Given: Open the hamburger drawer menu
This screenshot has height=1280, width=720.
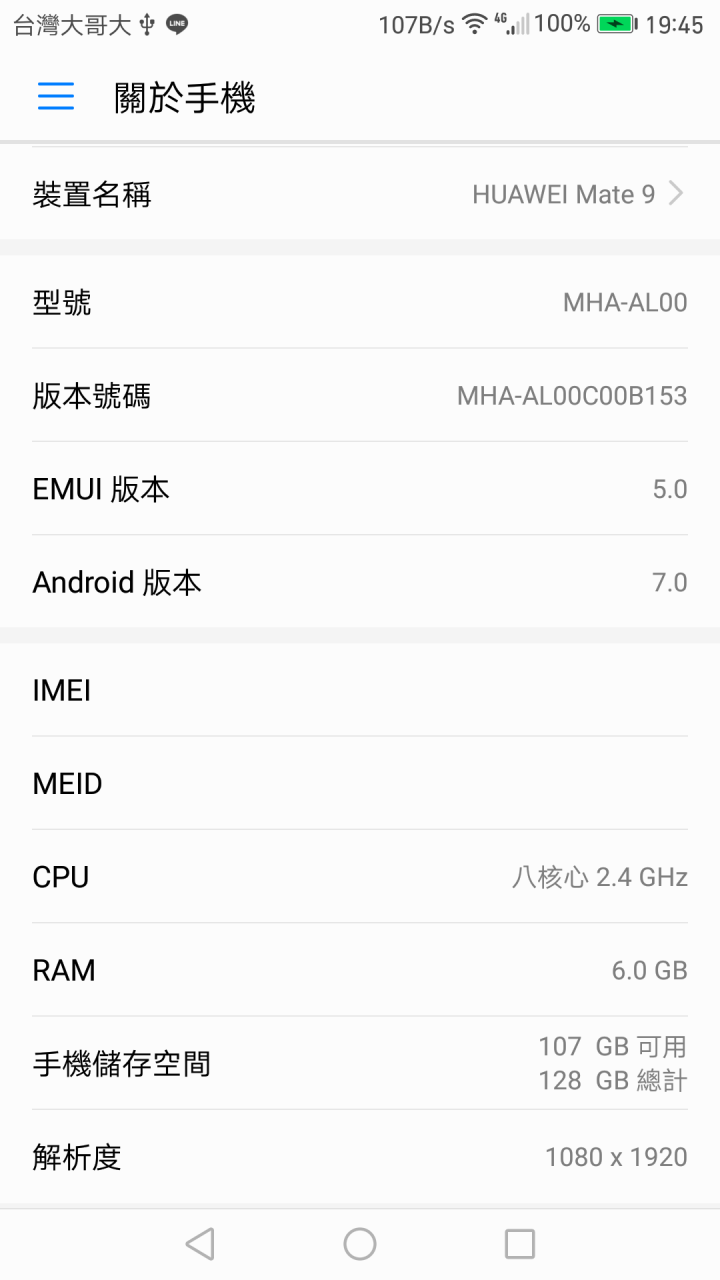Looking at the screenshot, I should tap(56, 96).
